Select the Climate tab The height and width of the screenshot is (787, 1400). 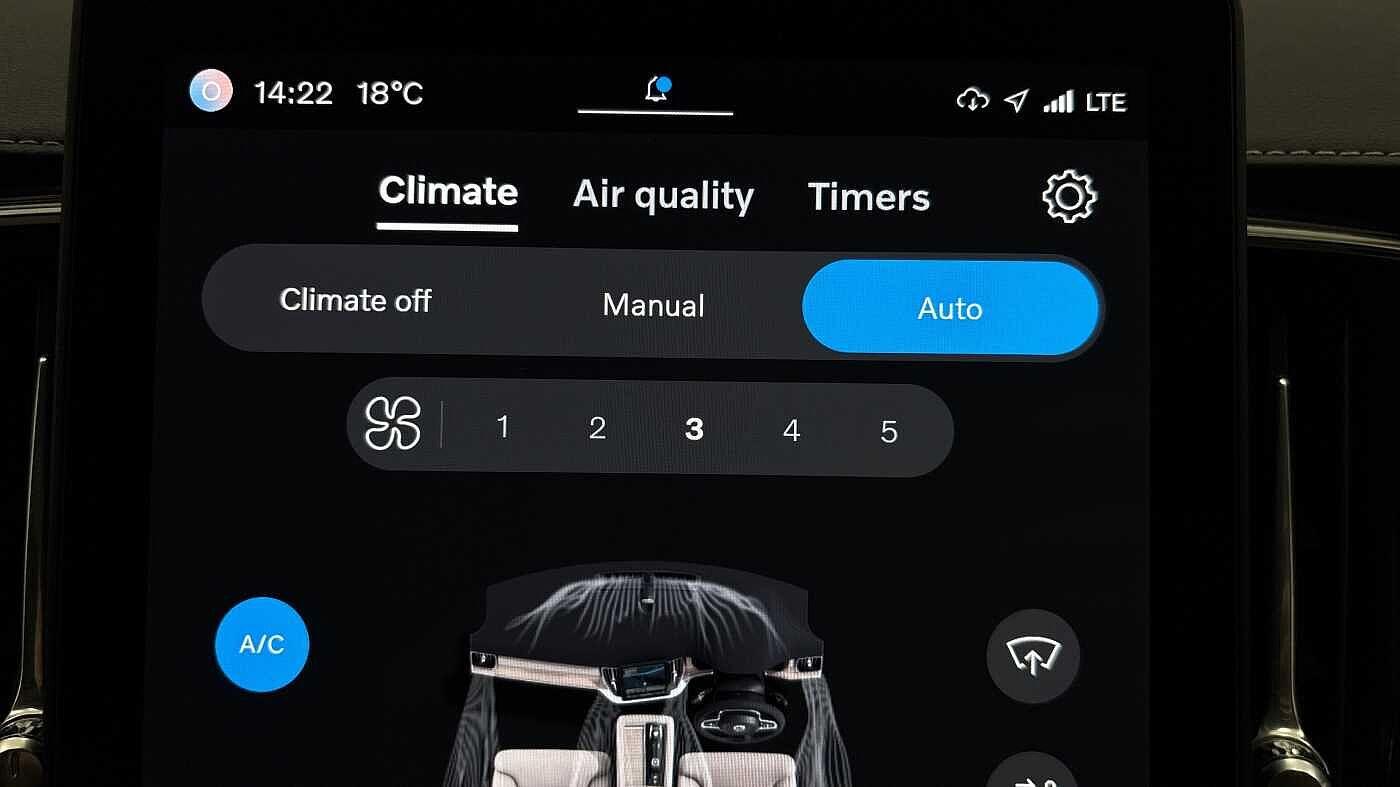(448, 192)
